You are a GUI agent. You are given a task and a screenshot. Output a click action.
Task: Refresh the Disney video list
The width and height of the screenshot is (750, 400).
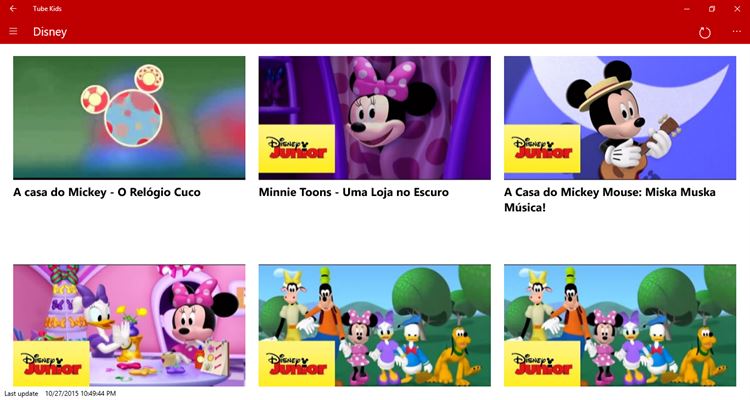tap(705, 32)
